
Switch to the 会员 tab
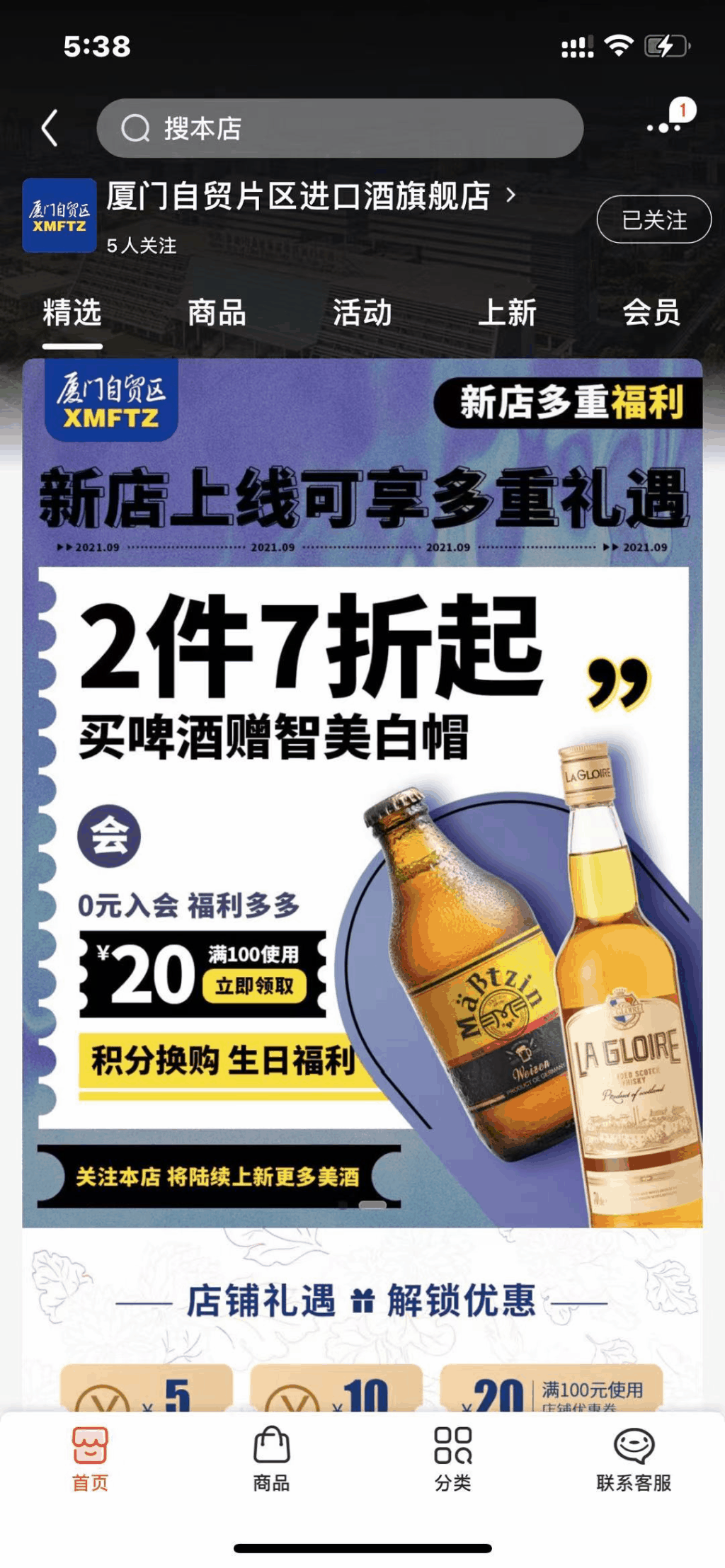[651, 313]
